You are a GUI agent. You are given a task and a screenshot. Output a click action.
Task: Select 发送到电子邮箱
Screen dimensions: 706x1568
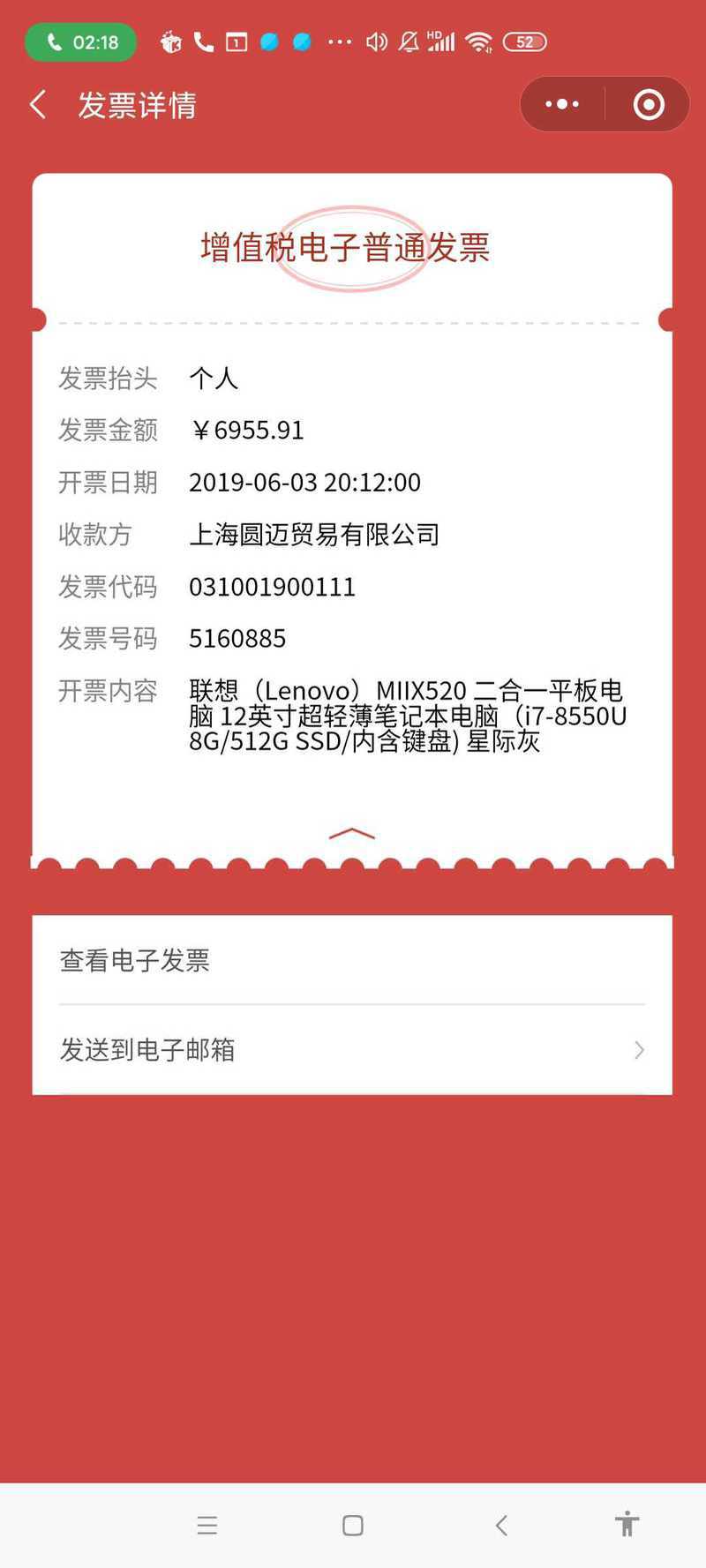pyautogui.click(x=352, y=1049)
